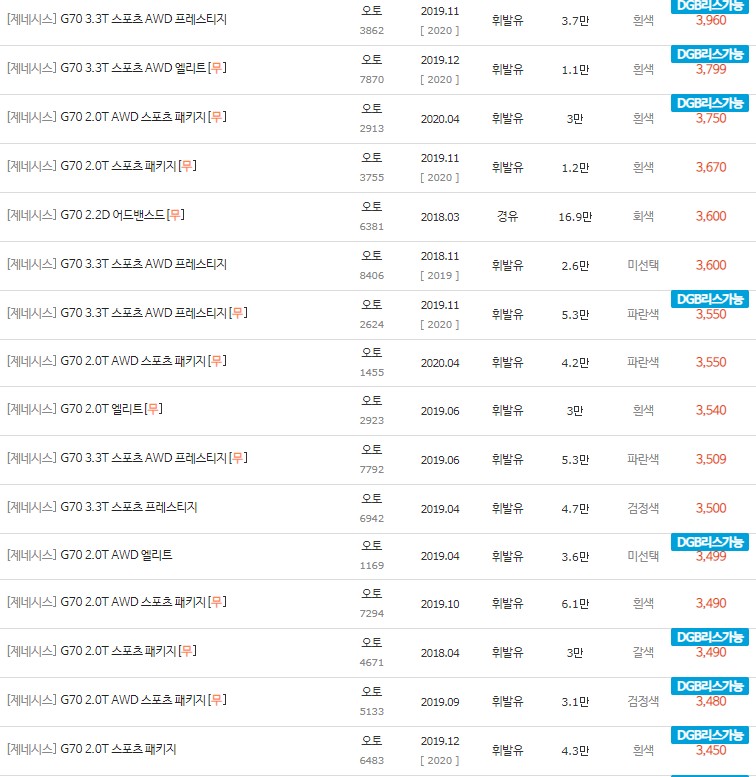Click the DGB리스가능 badge on the 3,960 listing
Screen dimensions: 756x777
pyautogui.click(x=712, y=8)
